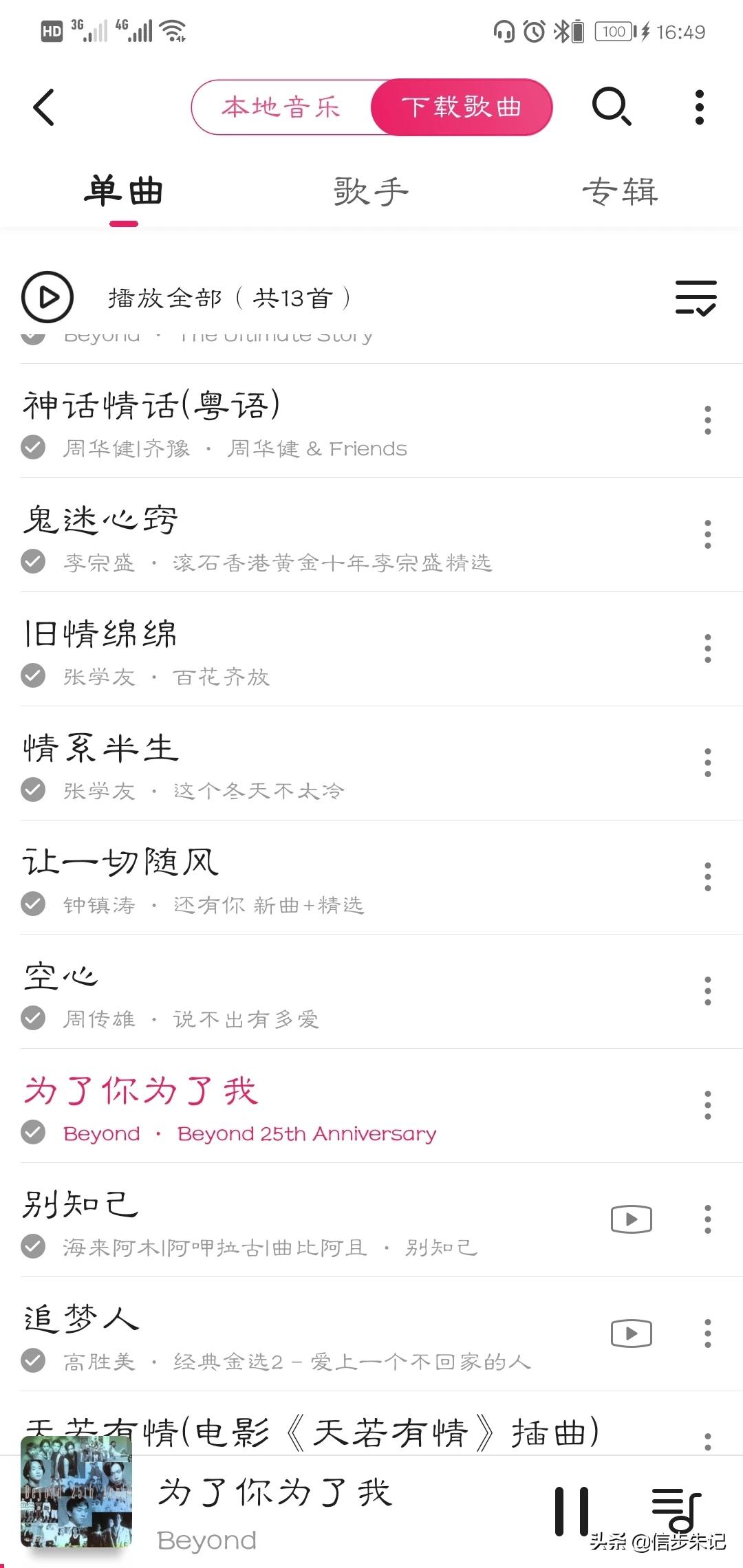Open the search magnifier icon
The width and height of the screenshot is (743, 1568).
point(611,107)
